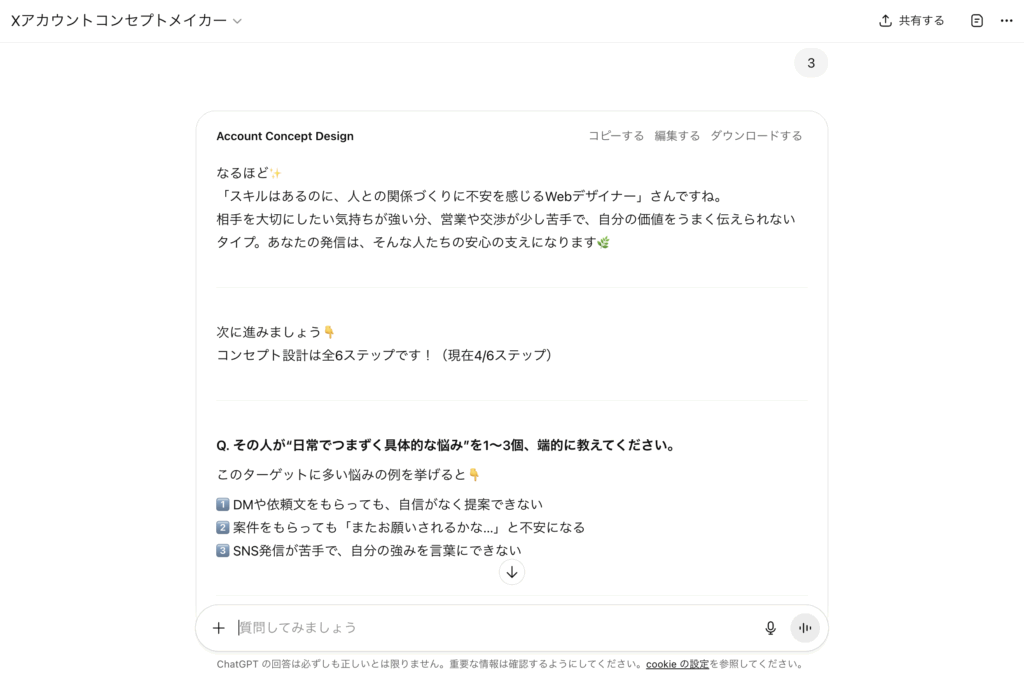Tap the 共有する share button

click(911, 21)
